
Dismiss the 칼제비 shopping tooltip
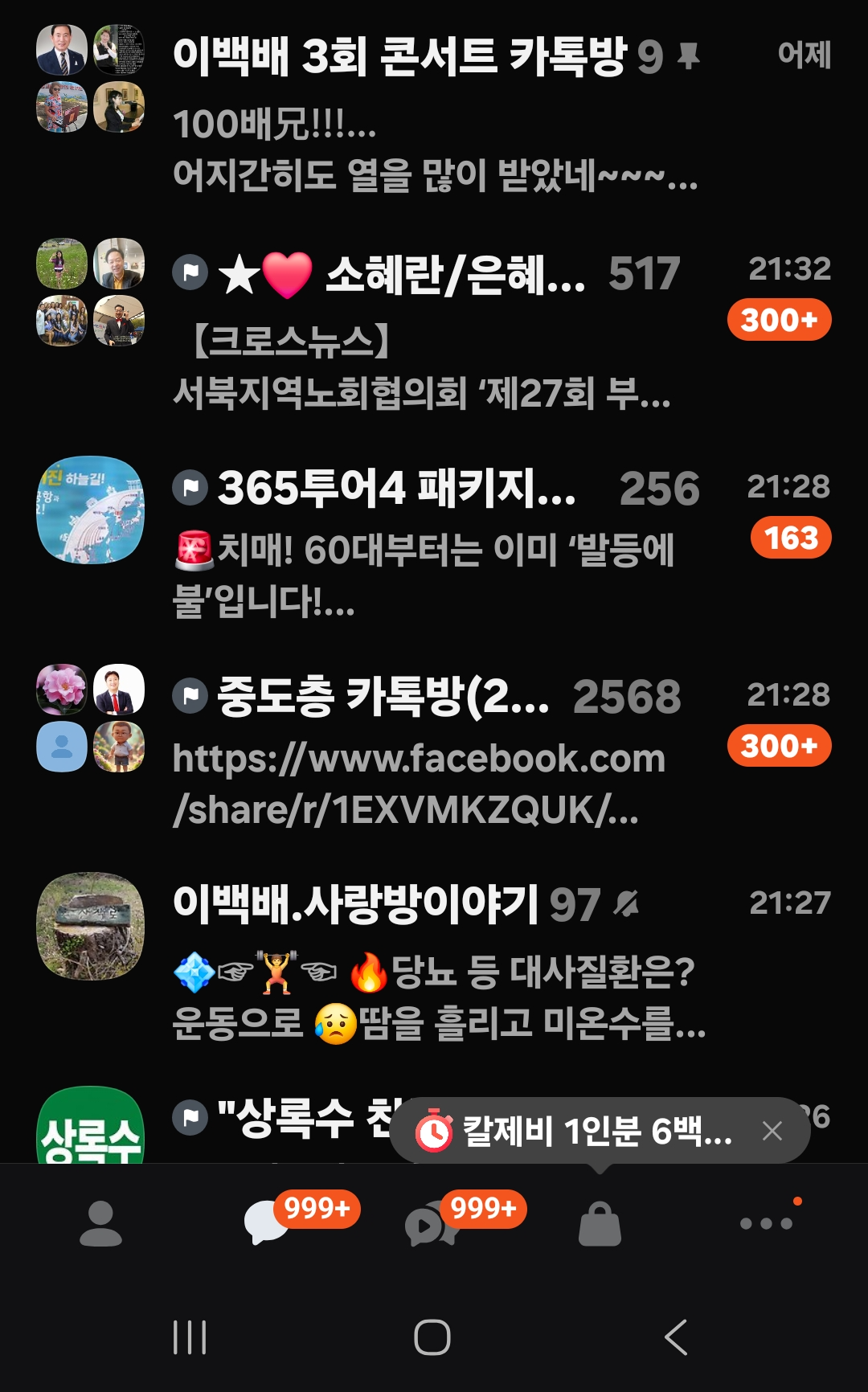(772, 1131)
